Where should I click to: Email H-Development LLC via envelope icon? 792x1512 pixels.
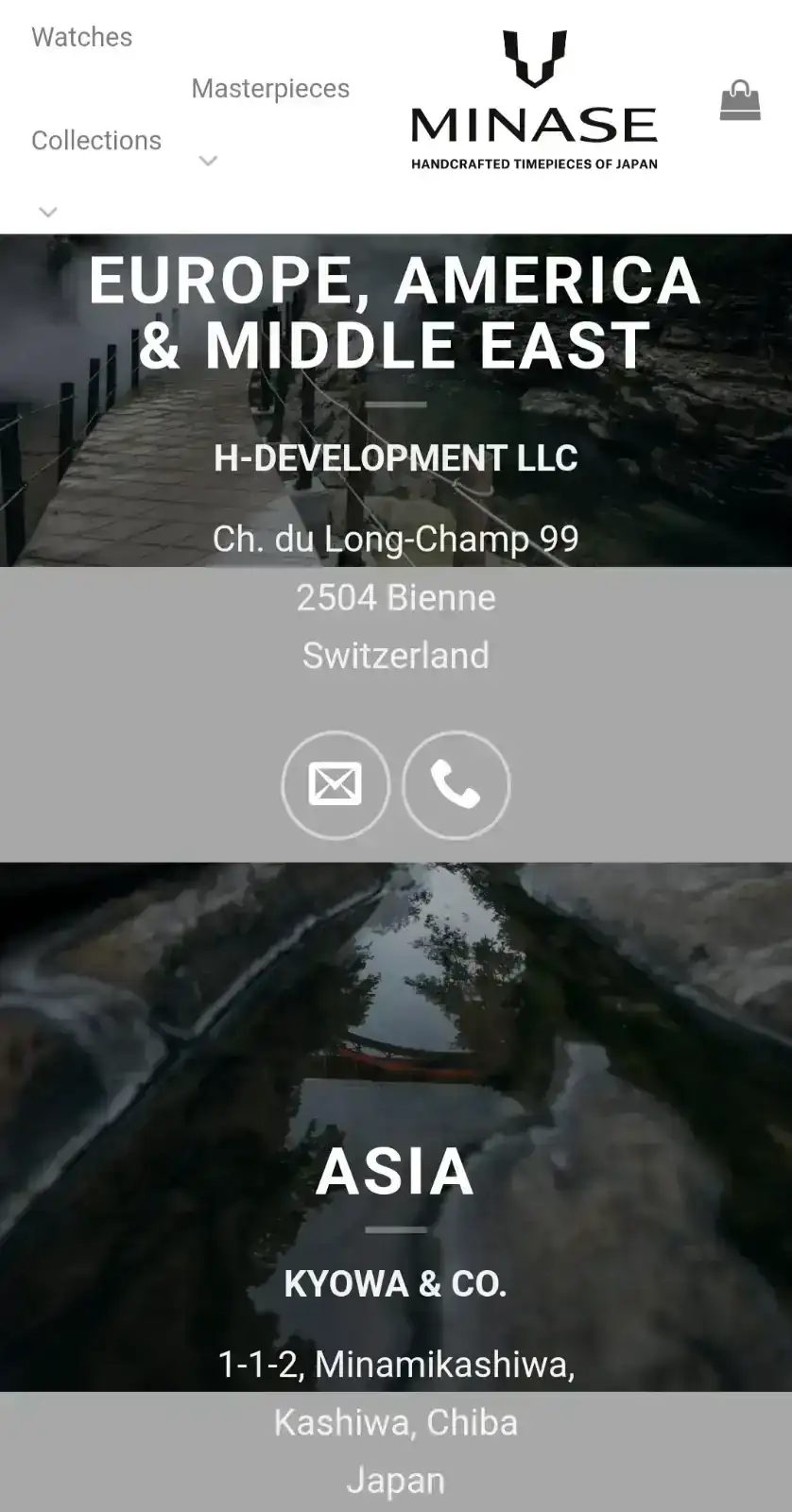tap(336, 784)
